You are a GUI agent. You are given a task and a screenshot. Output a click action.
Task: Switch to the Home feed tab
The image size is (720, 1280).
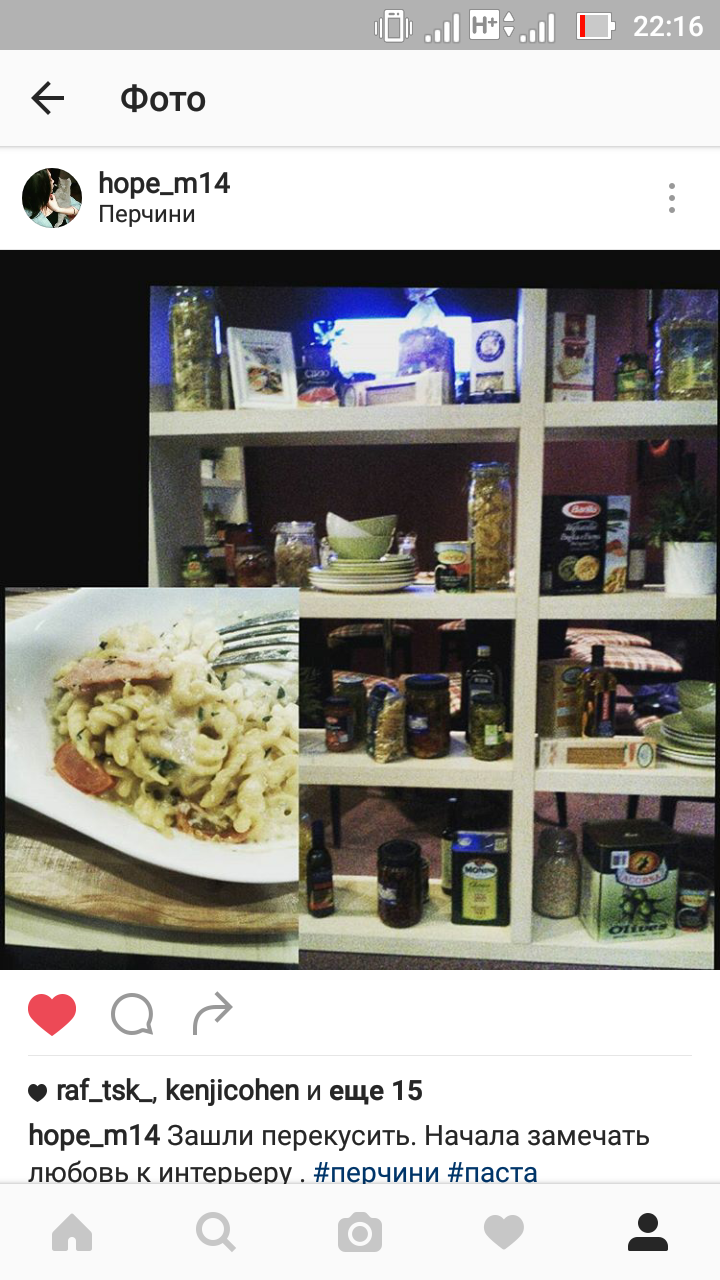(72, 1232)
